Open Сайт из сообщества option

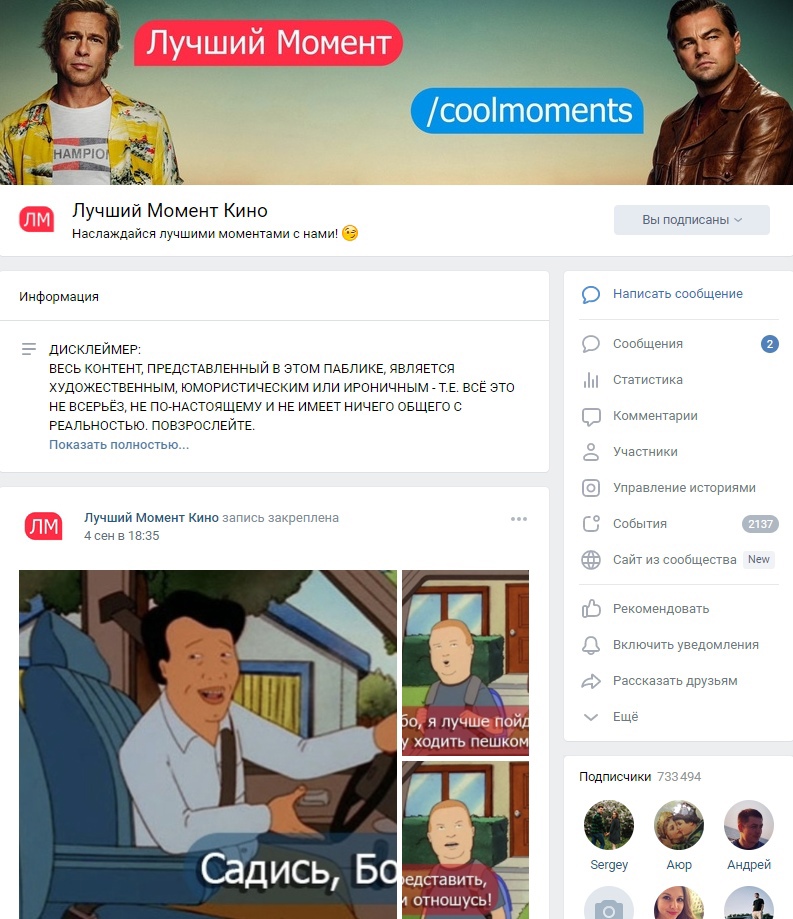pyautogui.click(x=674, y=560)
